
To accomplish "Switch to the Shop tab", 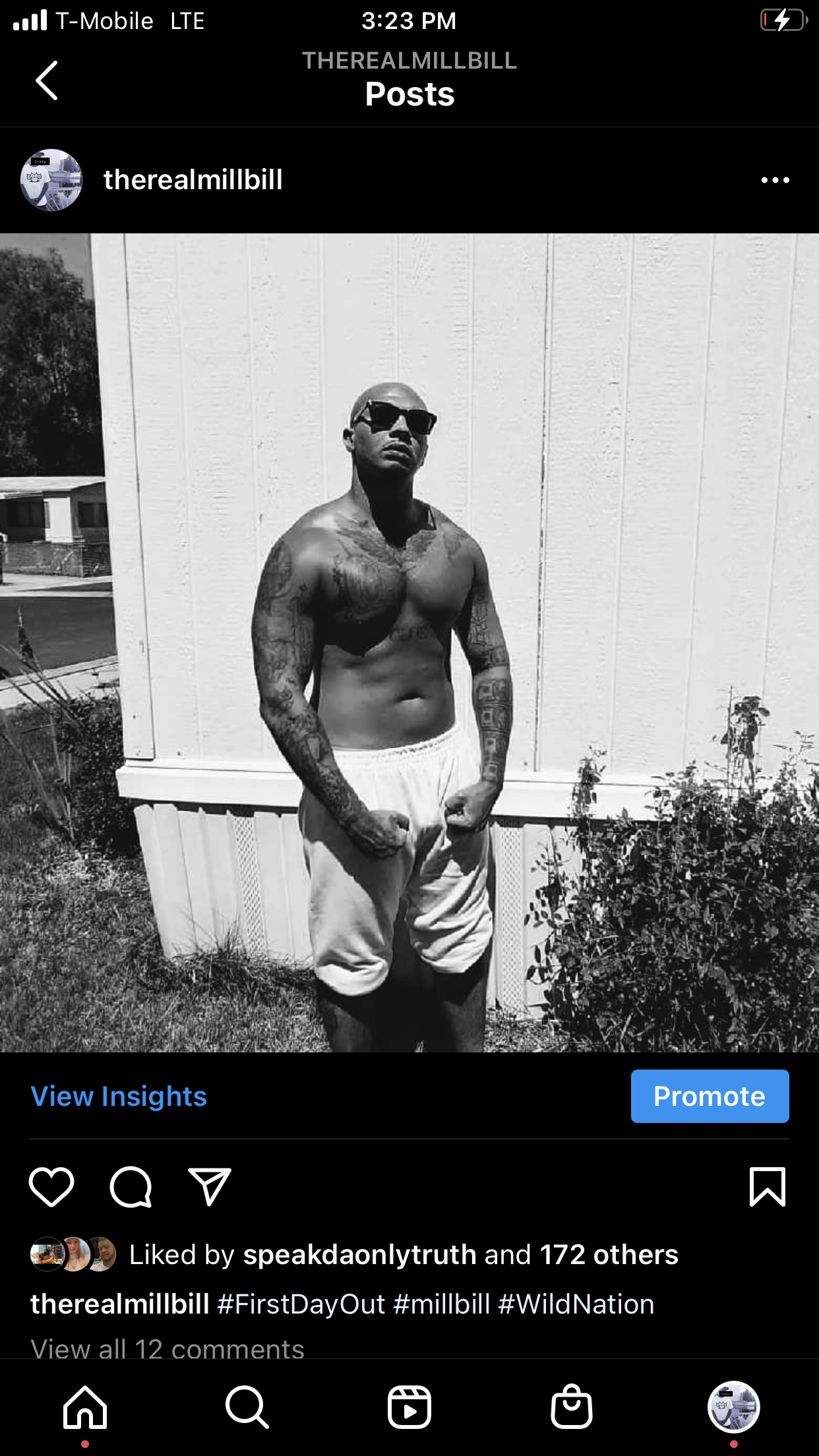I will pos(572,1407).
